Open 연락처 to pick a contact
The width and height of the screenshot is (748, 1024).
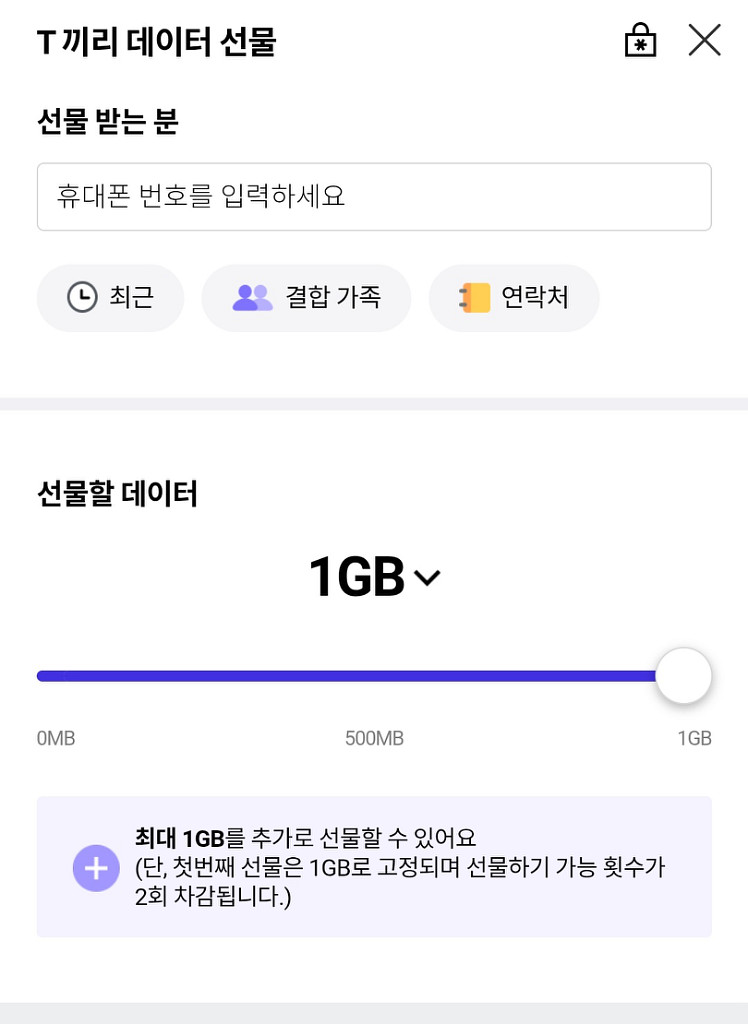(x=514, y=298)
